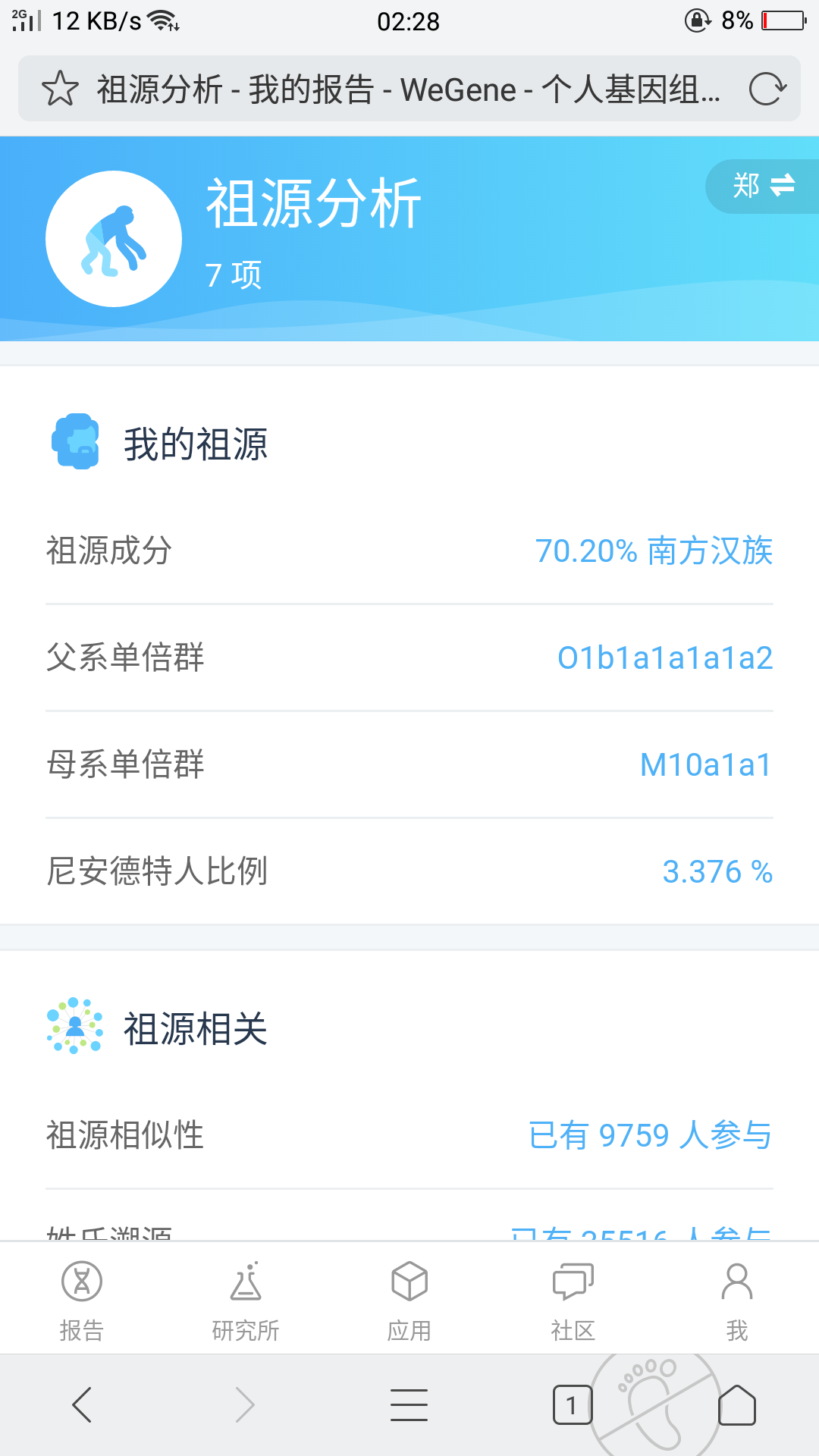Image resolution: width=819 pixels, height=1456 pixels.
Task: Go to the browser home page
Action: tap(737, 1404)
